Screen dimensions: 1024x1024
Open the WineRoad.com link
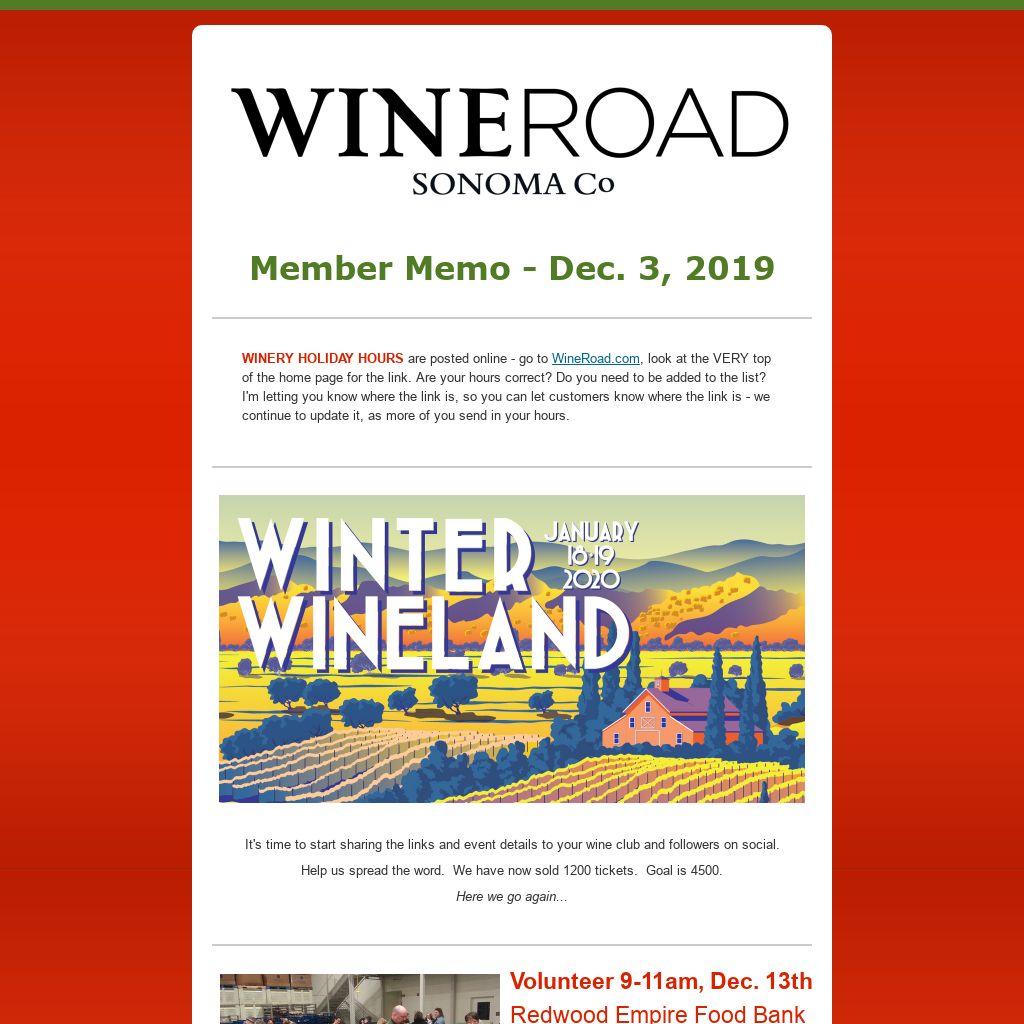[x=595, y=358]
